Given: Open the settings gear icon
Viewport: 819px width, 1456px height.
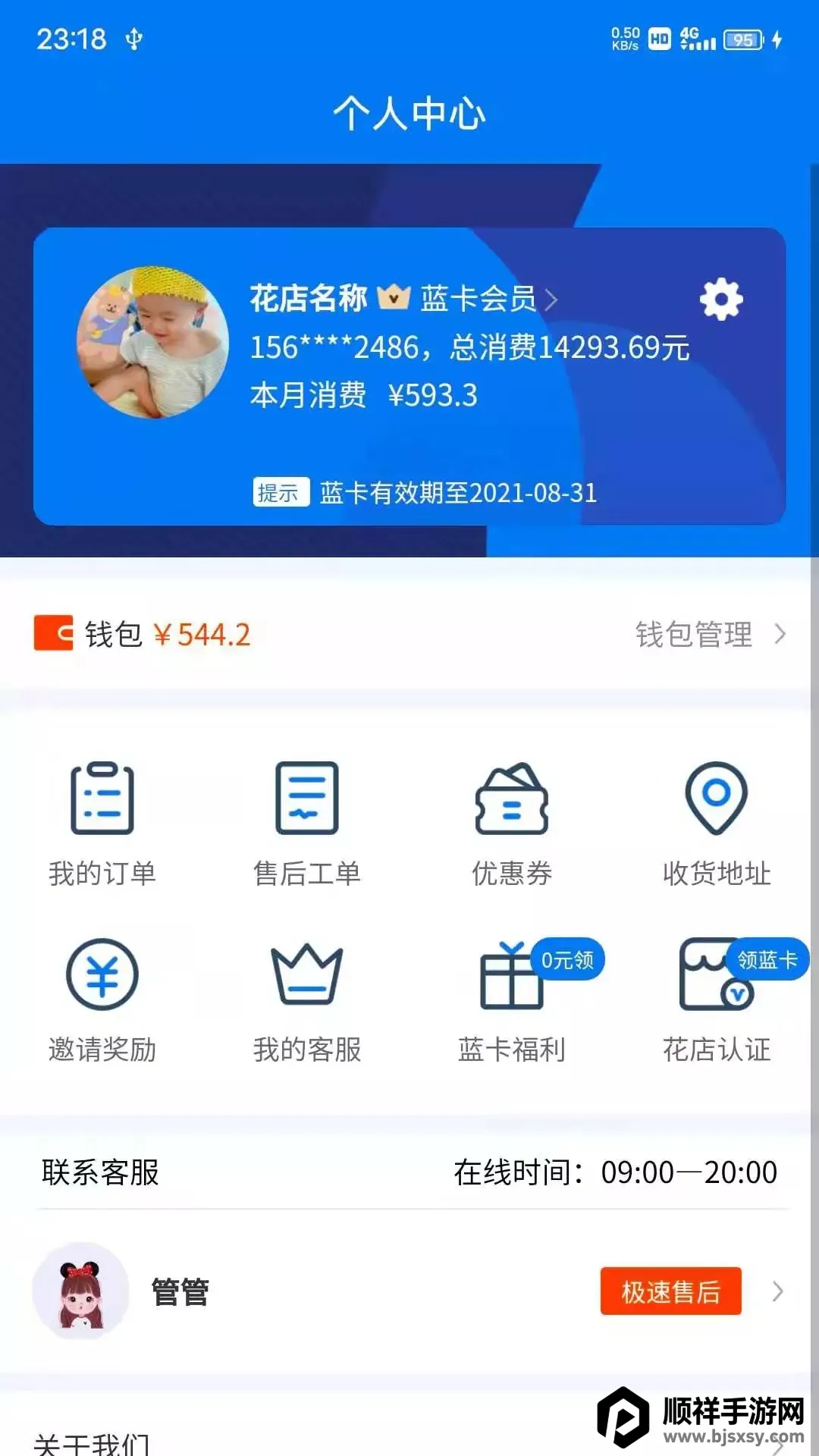Looking at the screenshot, I should 721,300.
